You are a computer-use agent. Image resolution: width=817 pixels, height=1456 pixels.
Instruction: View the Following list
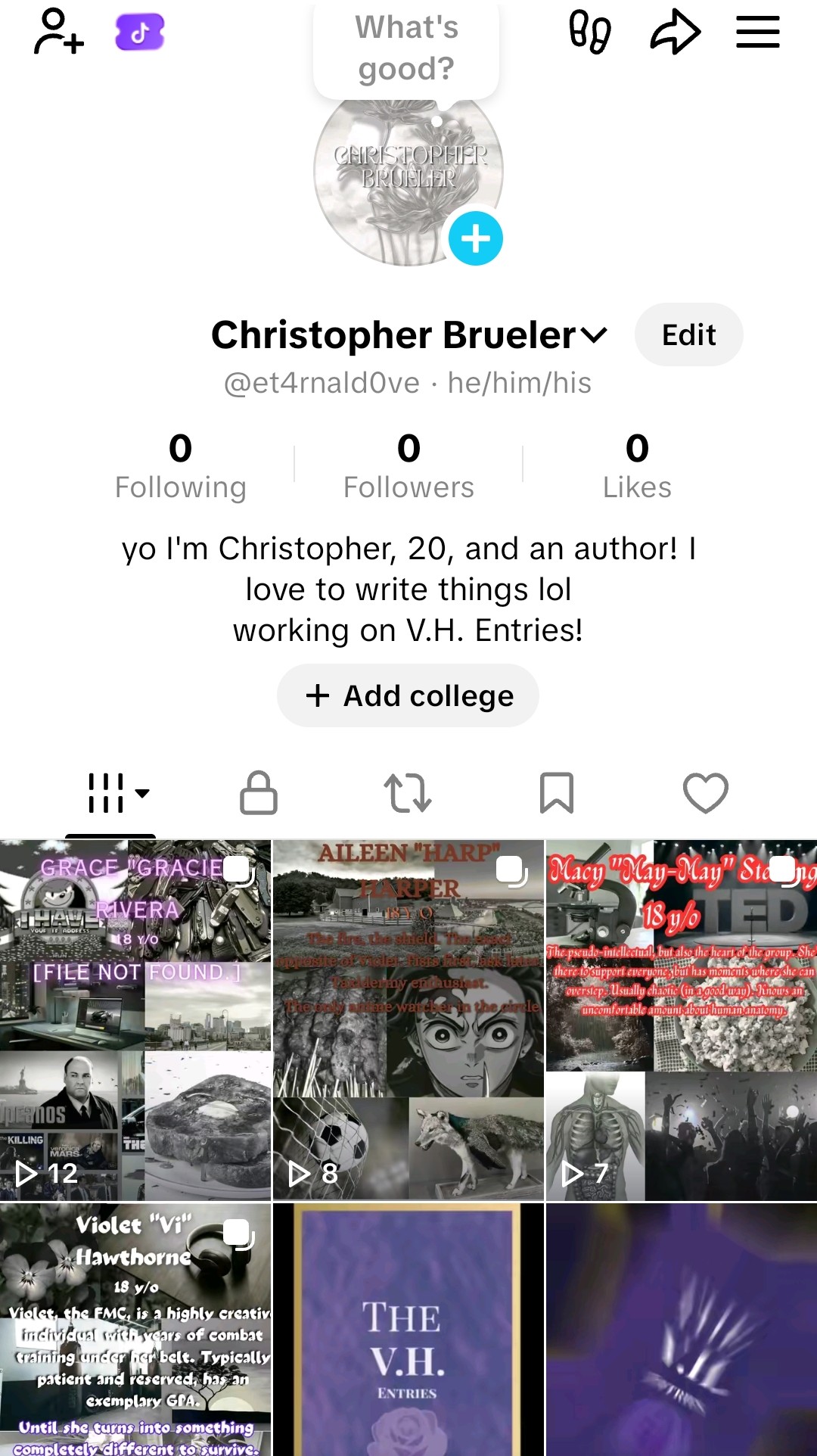pyautogui.click(x=181, y=465)
